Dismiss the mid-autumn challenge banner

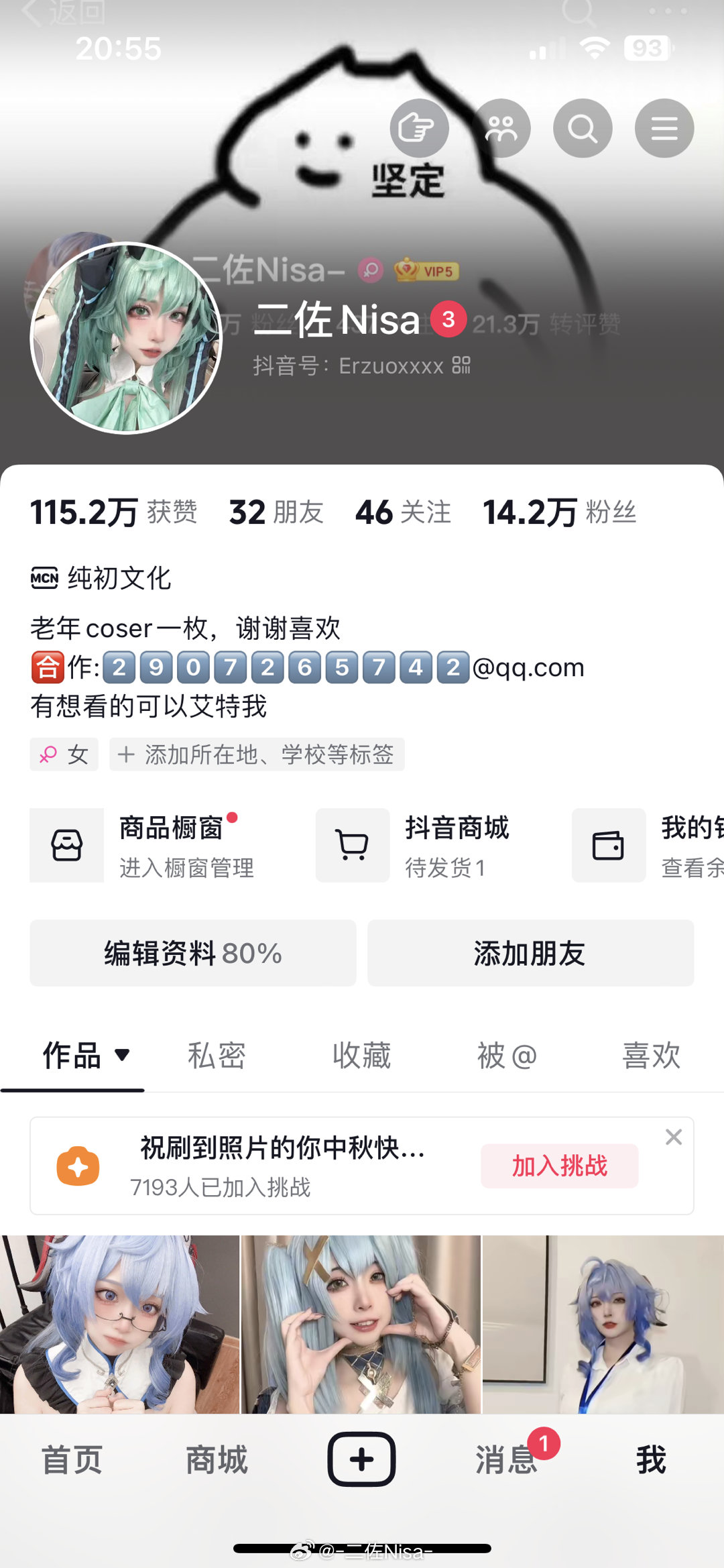click(673, 1137)
